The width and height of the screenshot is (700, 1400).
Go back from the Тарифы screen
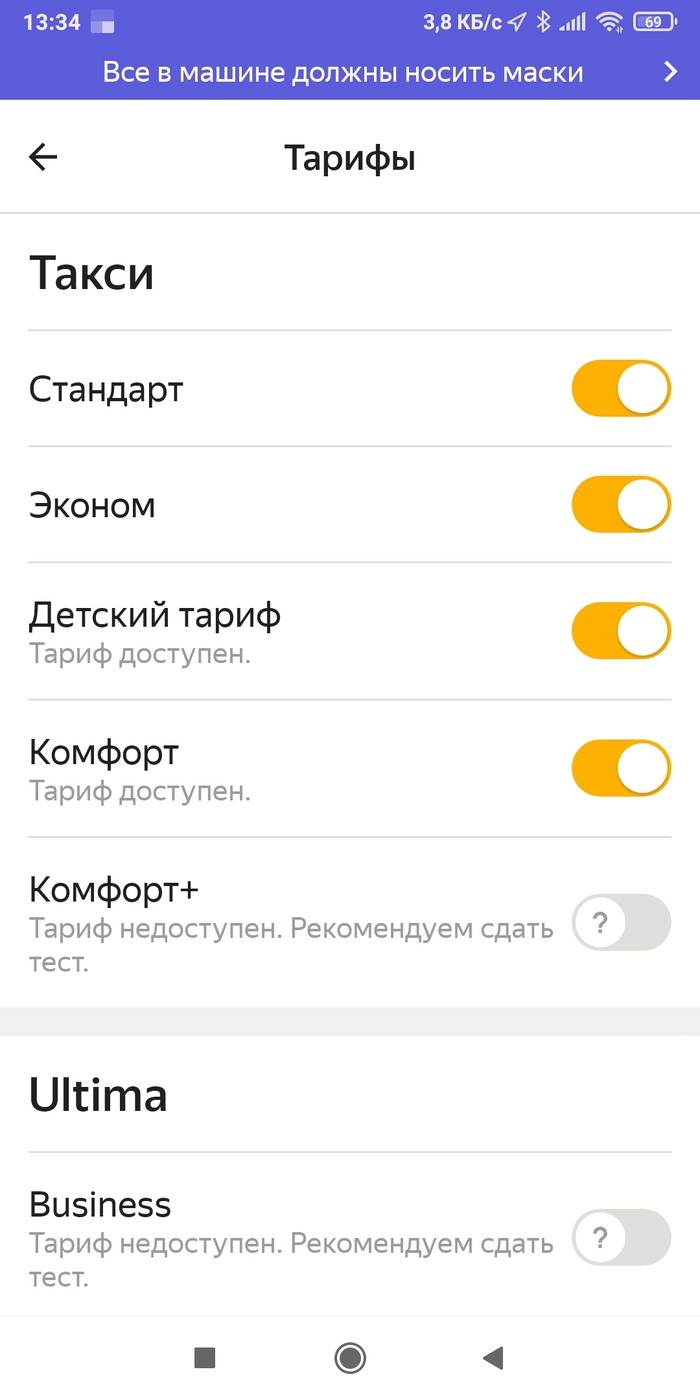coord(43,157)
